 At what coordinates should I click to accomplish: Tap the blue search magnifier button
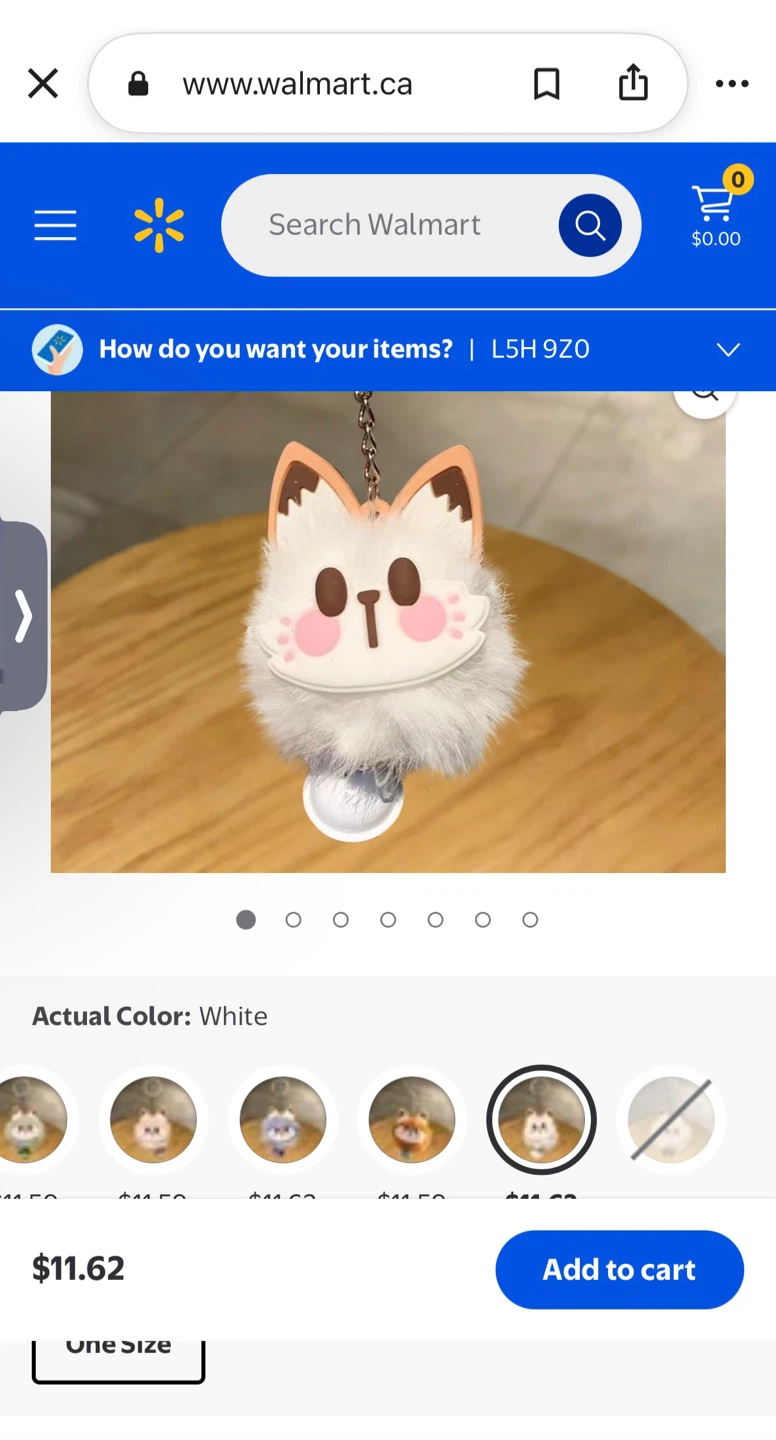click(590, 225)
